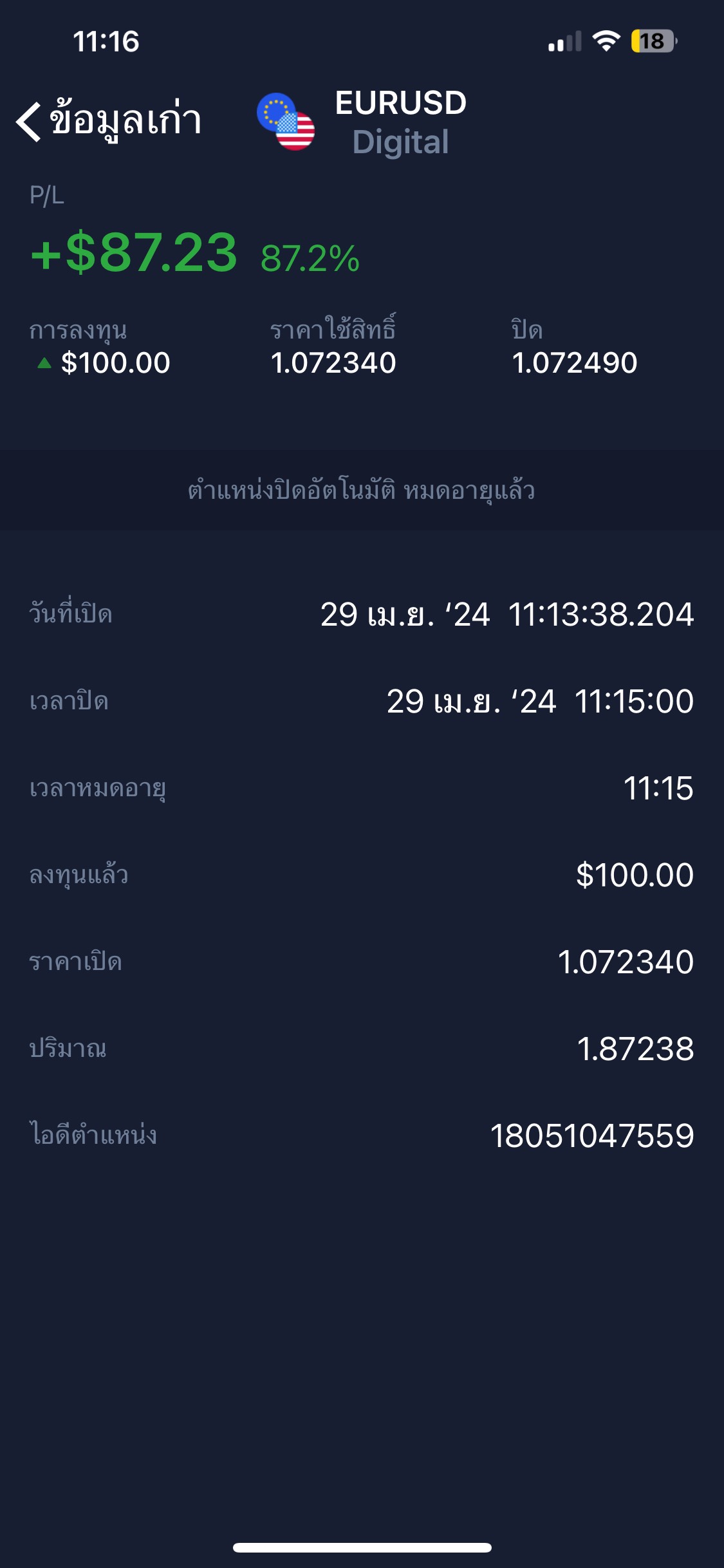724x1568 pixels.
Task: Go back to ข้อมูลเก่า history
Action: [108, 120]
